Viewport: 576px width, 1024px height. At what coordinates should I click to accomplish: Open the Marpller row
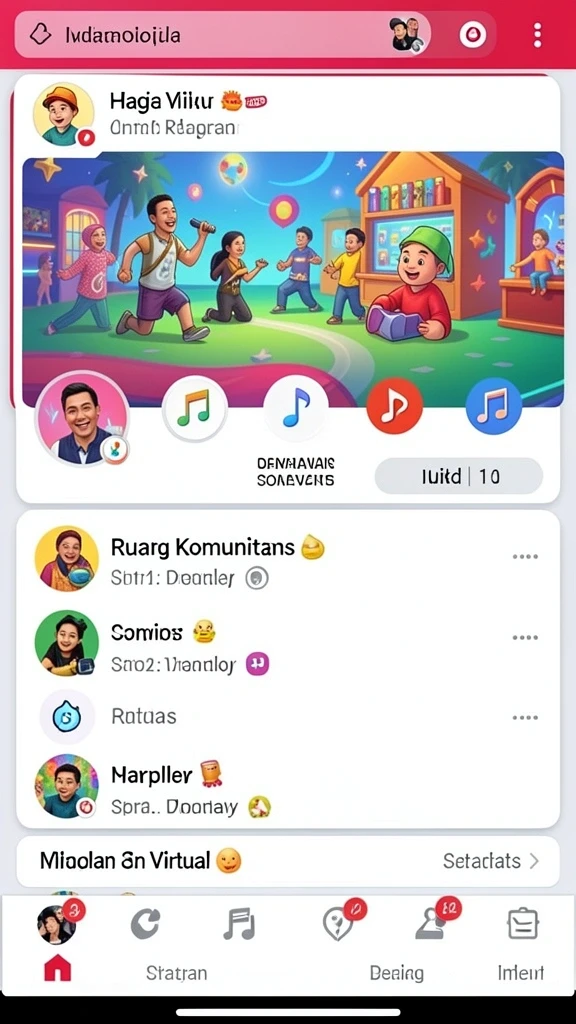click(x=287, y=786)
